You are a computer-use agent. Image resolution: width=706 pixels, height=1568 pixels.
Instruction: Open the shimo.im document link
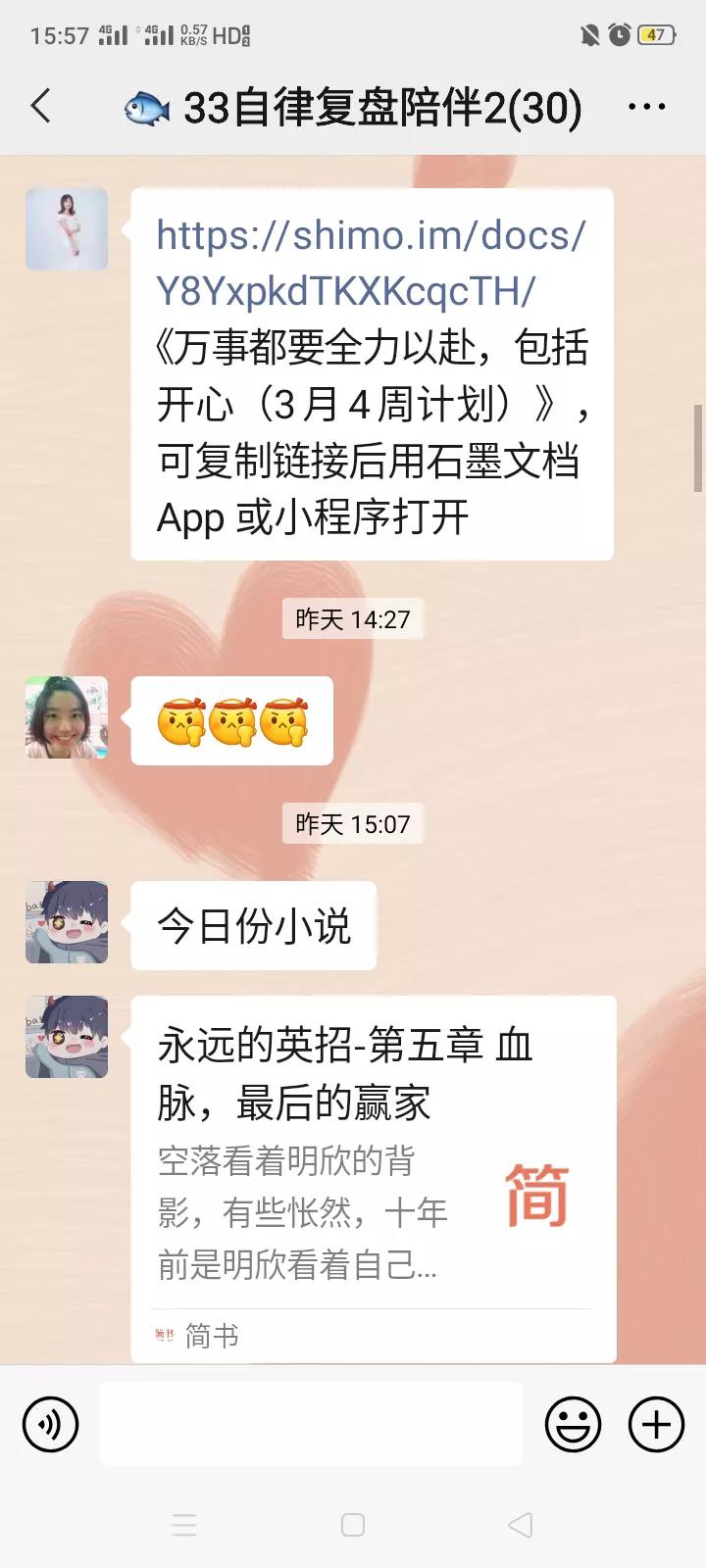pyautogui.click(x=371, y=263)
